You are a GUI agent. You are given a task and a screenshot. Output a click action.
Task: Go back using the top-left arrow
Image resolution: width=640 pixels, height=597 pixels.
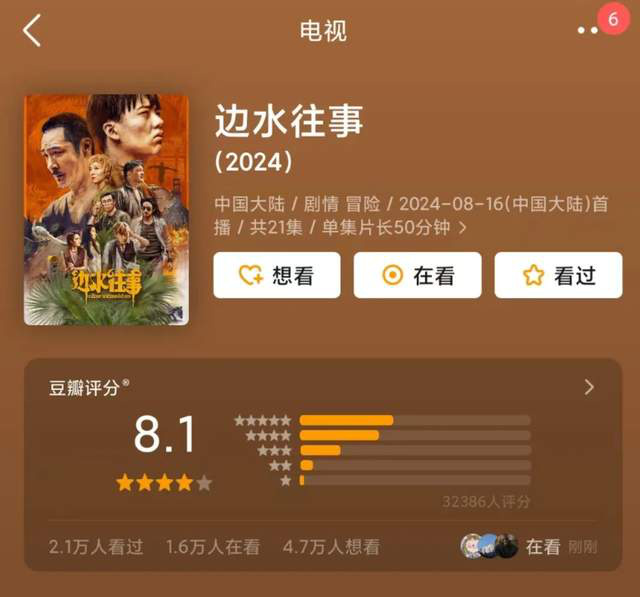coord(32,30)
